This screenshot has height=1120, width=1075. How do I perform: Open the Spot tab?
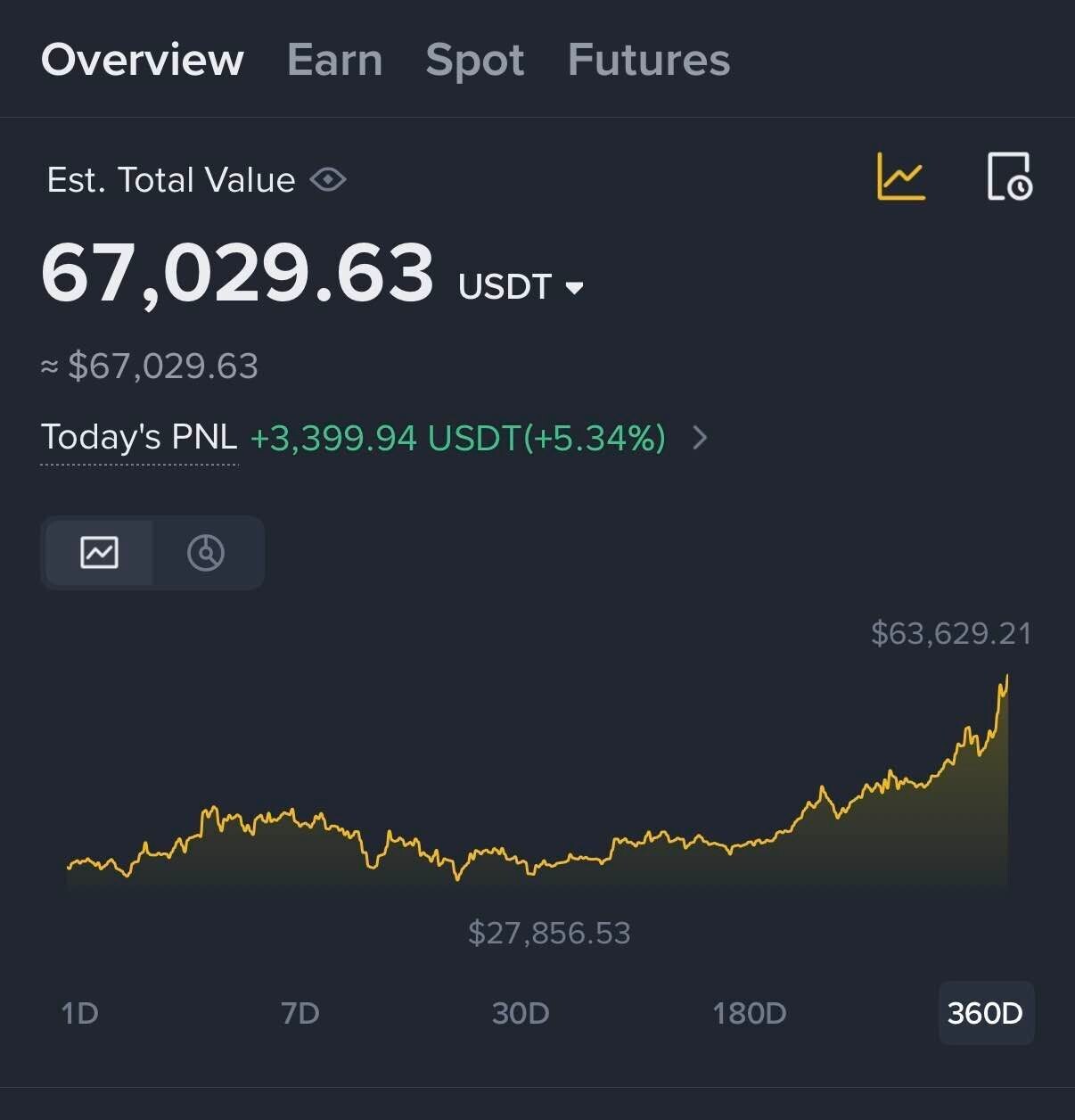tap(474, 61)
